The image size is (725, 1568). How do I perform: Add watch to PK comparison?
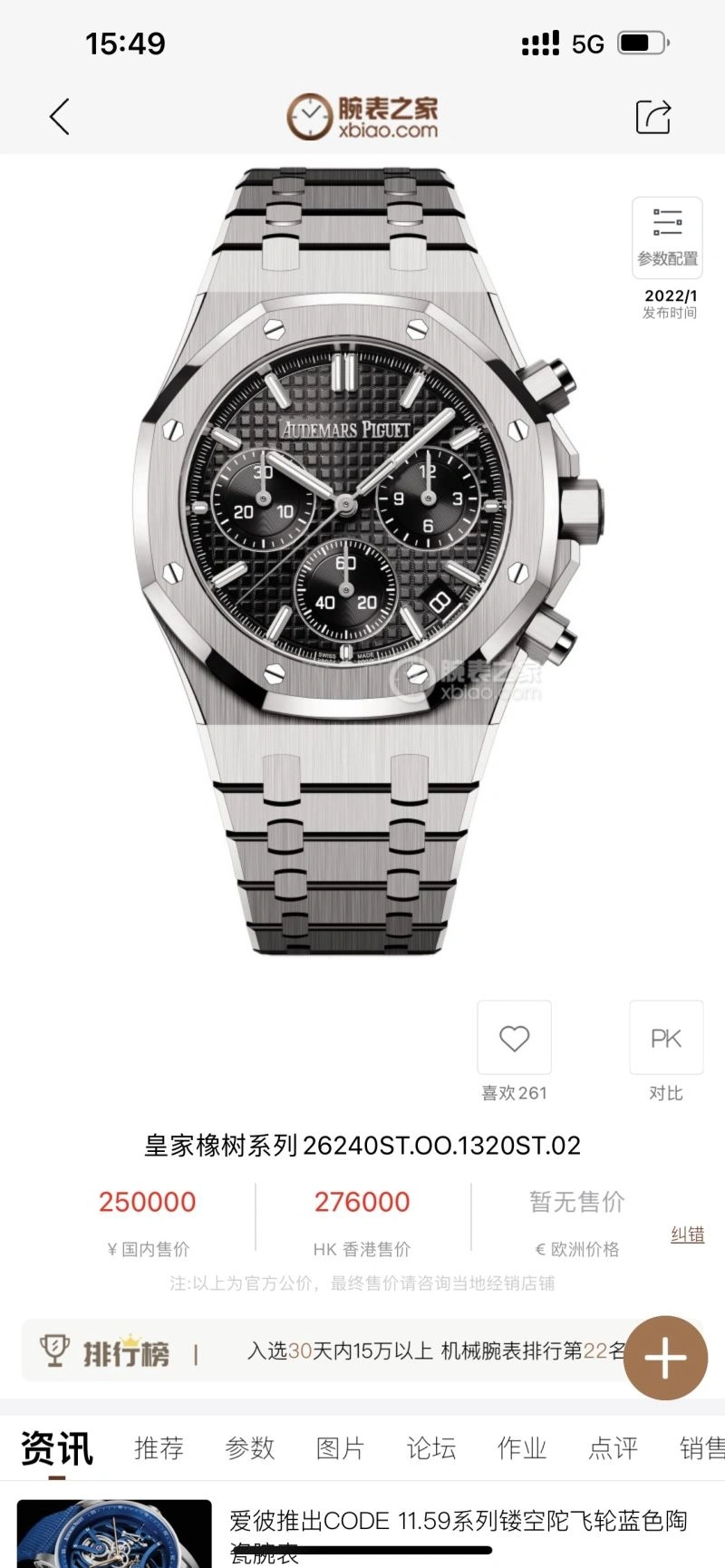coord(666,1039)
